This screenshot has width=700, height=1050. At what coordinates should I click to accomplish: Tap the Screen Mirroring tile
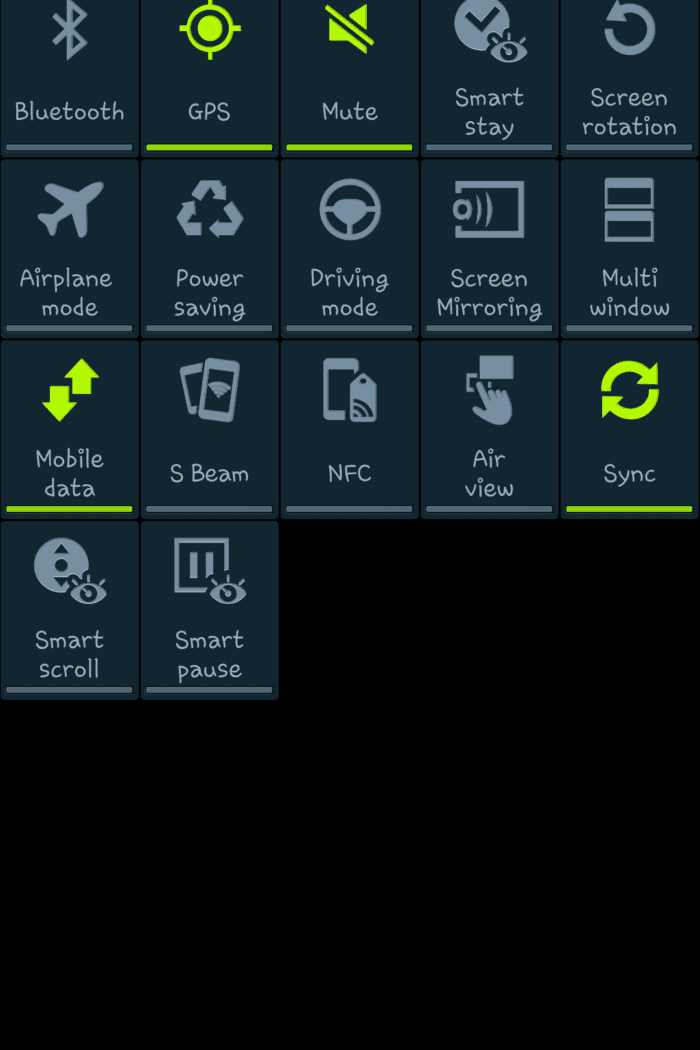489,248
